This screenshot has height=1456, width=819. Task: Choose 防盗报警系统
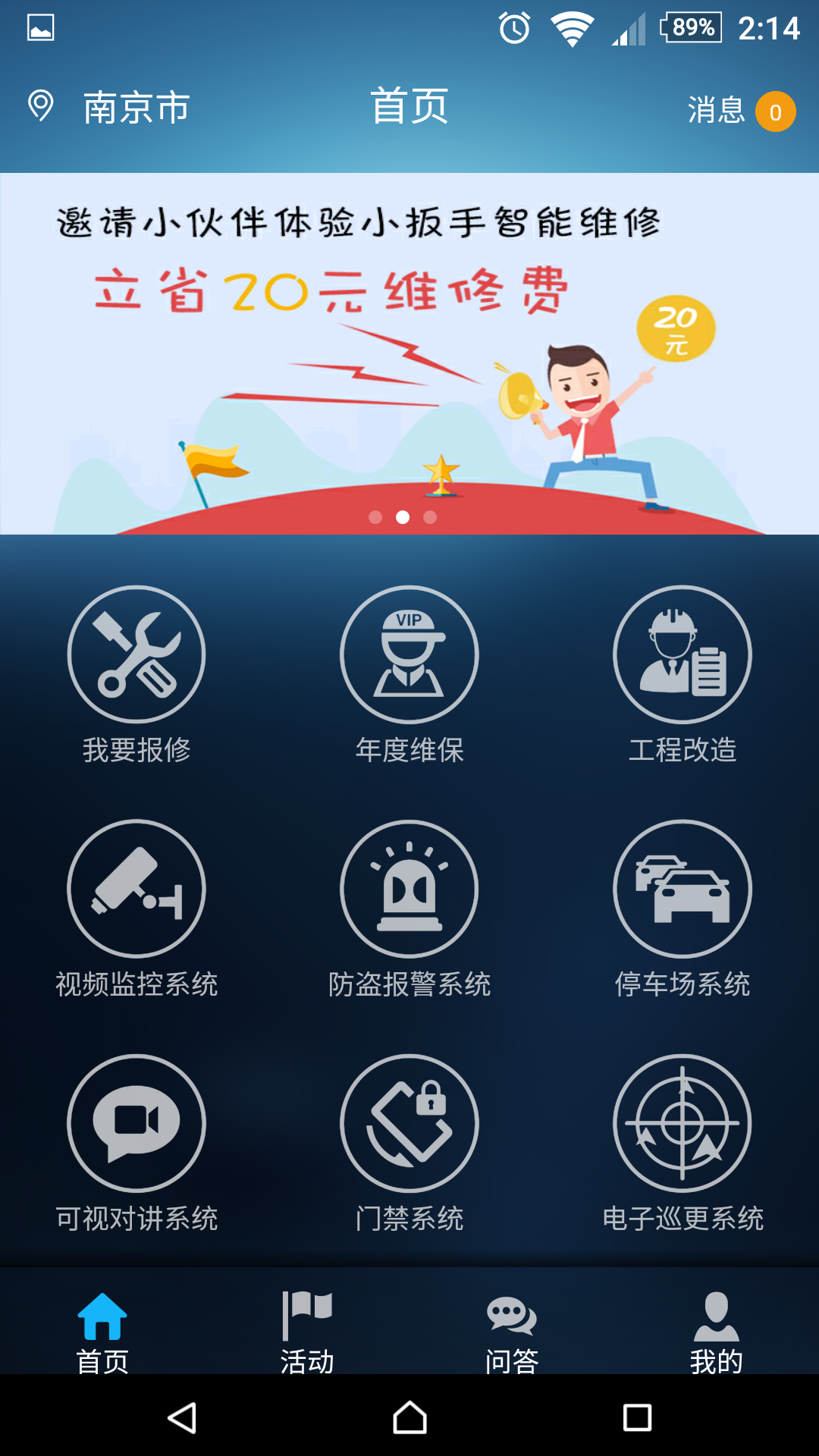point(409,909)
